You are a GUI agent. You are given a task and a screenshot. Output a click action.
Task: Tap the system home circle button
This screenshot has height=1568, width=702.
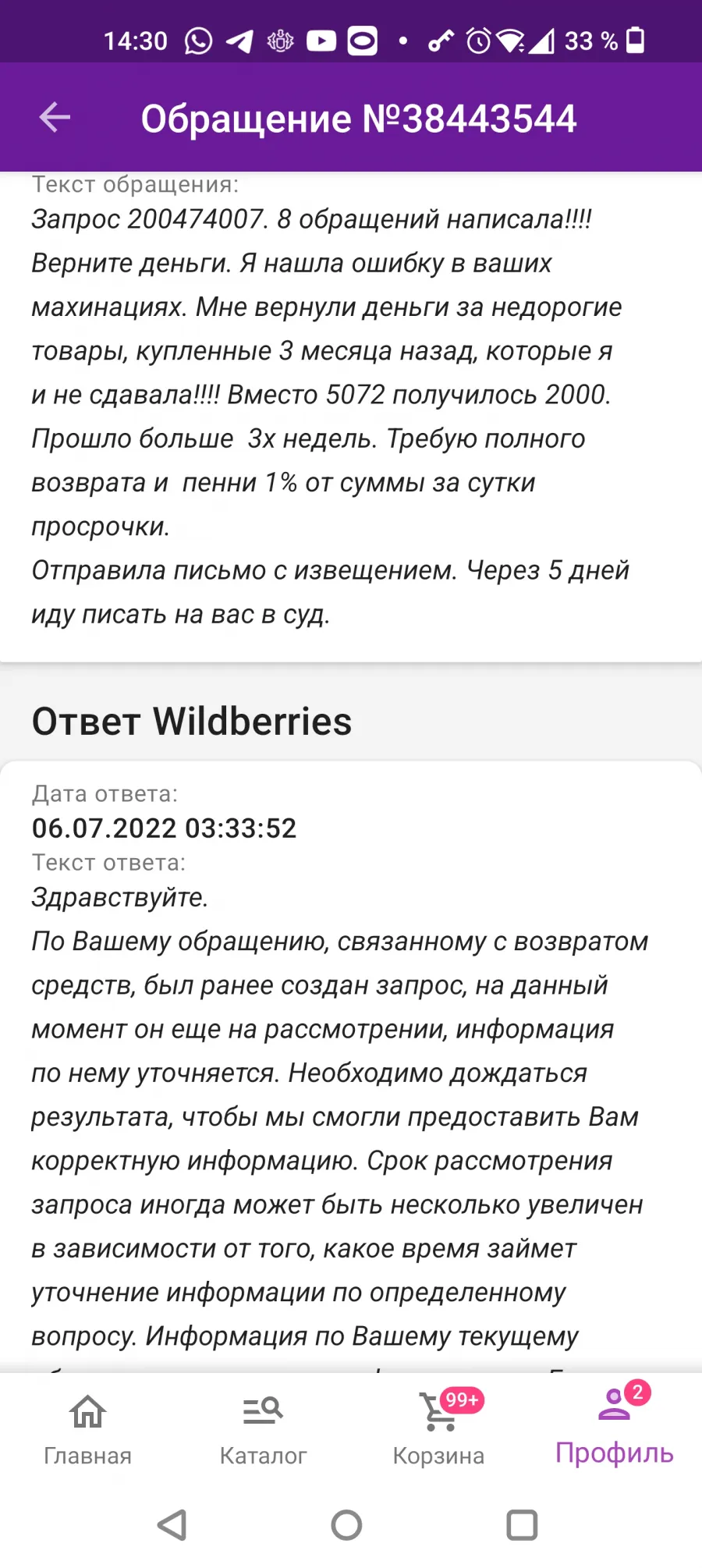click(346, 1524)
